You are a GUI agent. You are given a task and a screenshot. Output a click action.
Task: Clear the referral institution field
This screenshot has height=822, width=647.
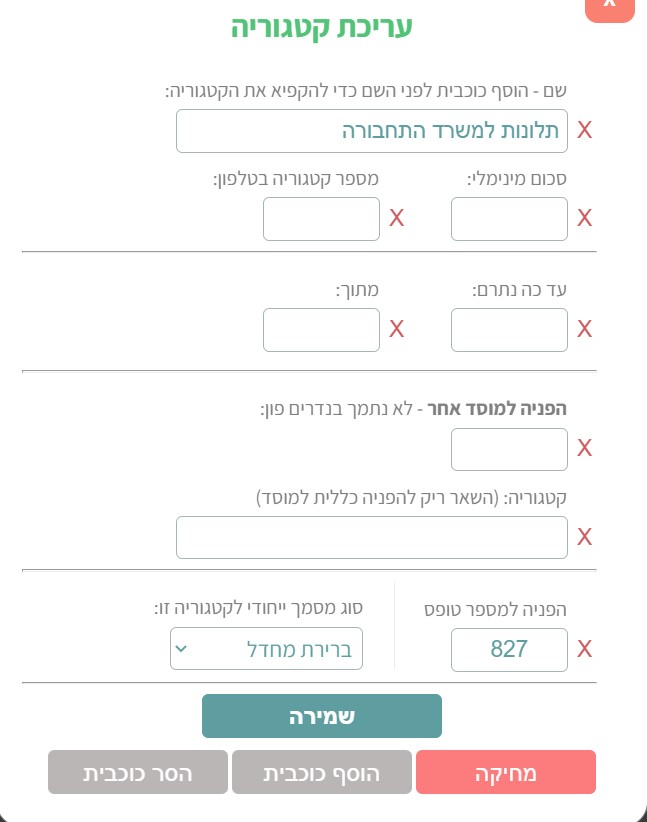pyautogui.click(x=585, y=449)
